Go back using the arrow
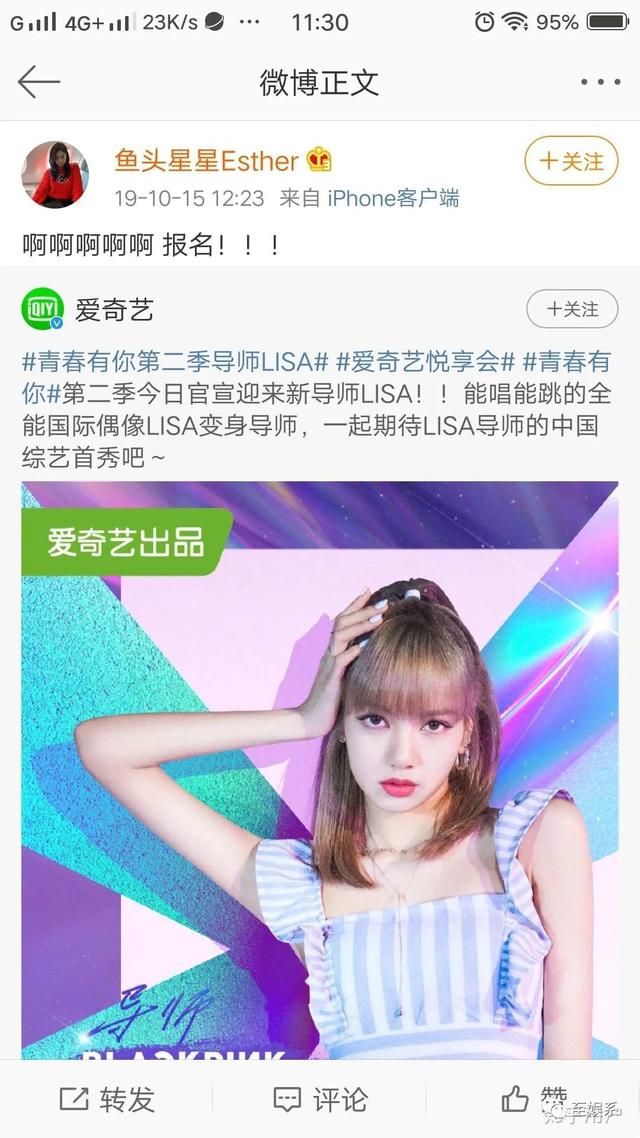Image resolution: width=640 pixels, height=1138 pixels. click(x=39, y=82)
